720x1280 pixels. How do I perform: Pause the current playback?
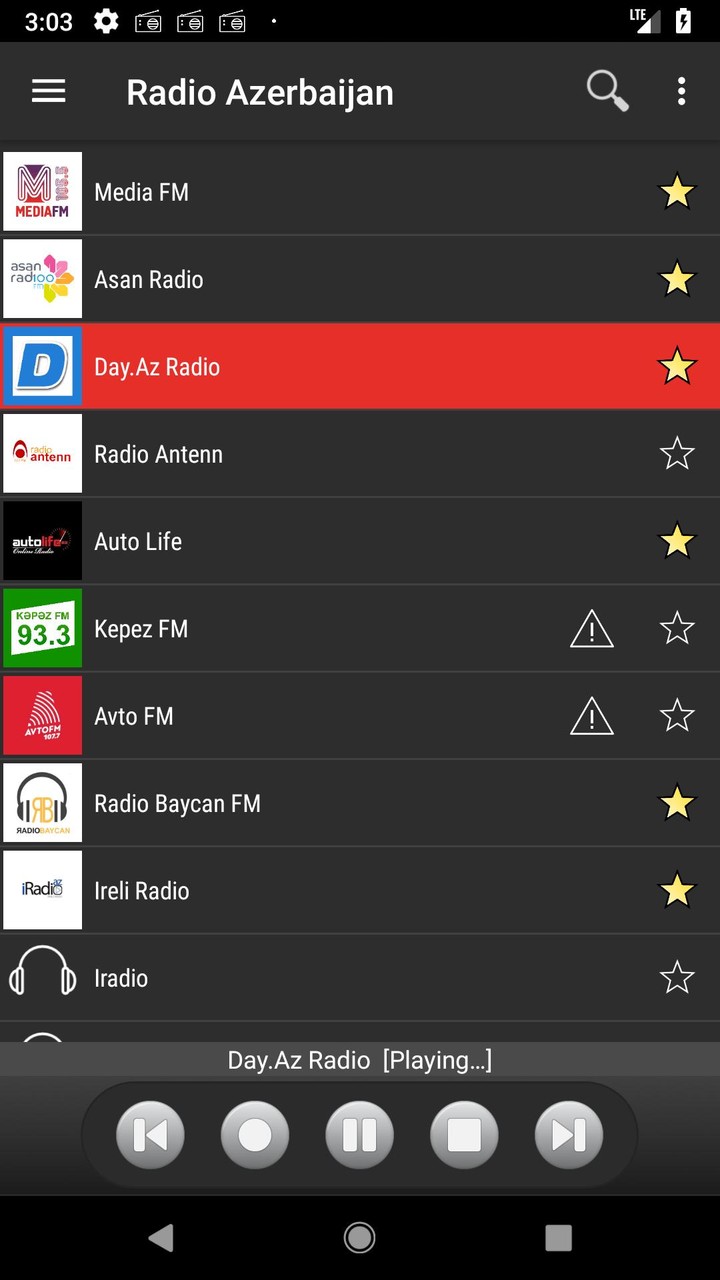coord(359,1135)
